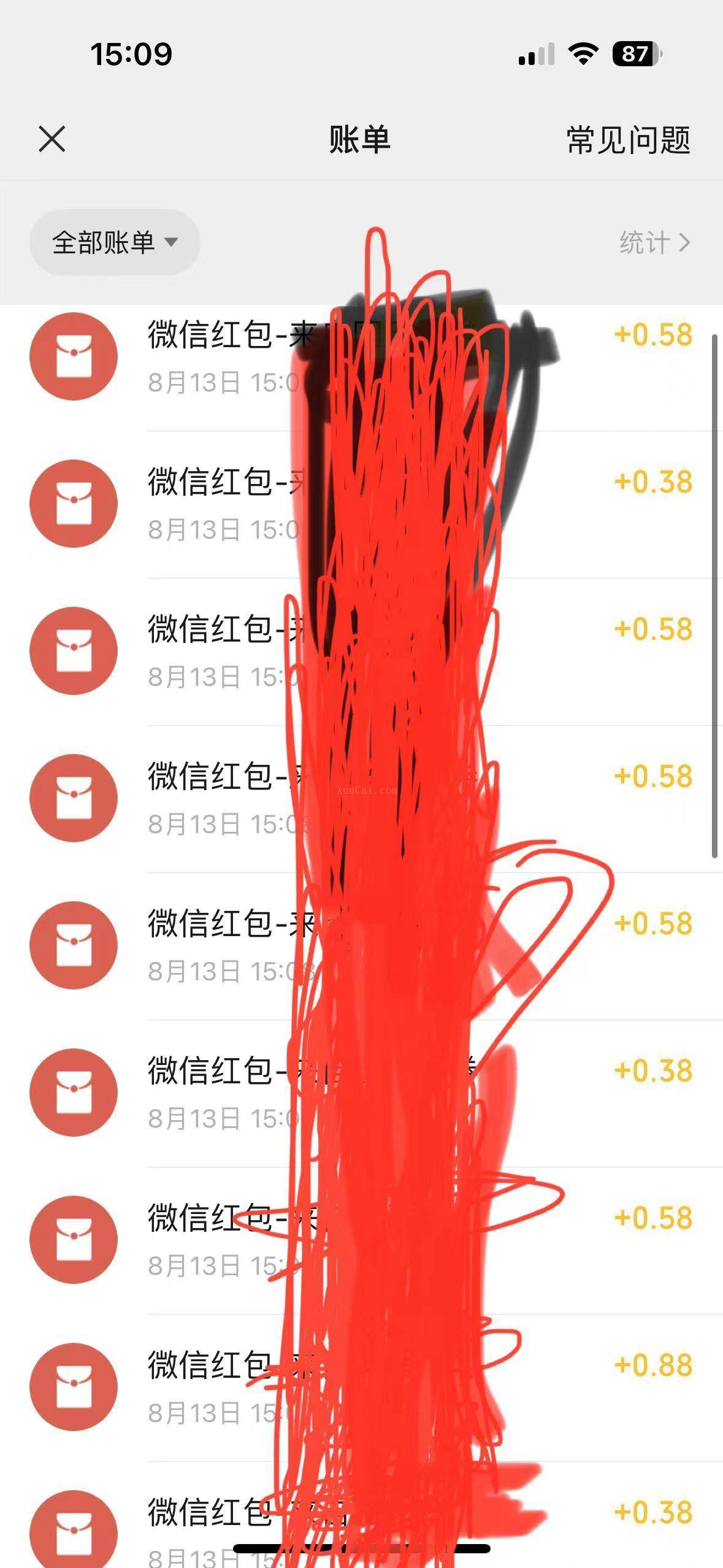
Task: Tap the cellular signal icon in the status bar
Action: [x=535, y=53]
